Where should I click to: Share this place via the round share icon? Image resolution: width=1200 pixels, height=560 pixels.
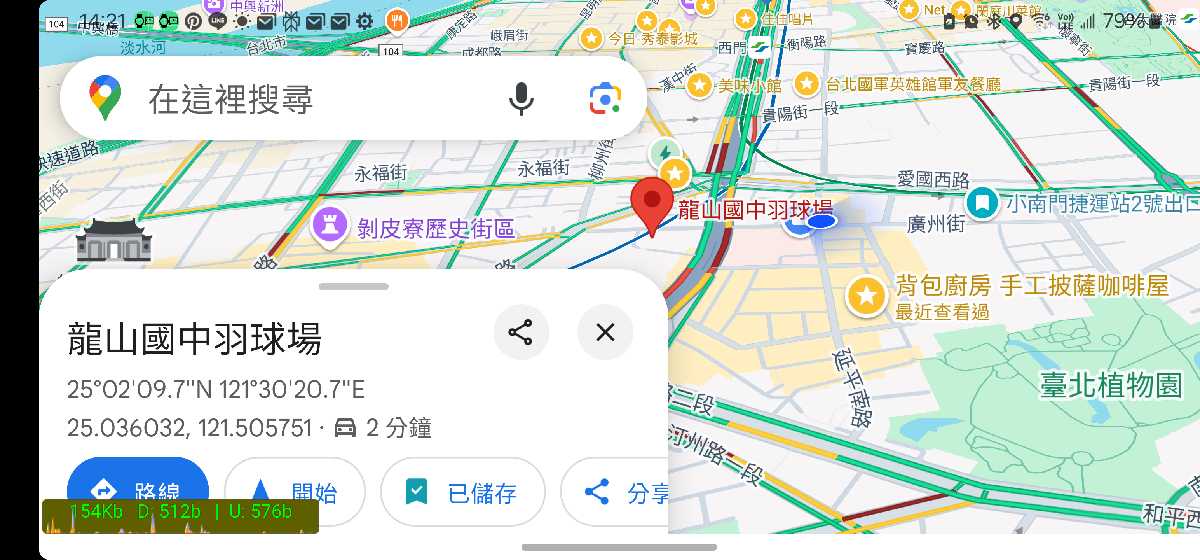tap(521, 332)
